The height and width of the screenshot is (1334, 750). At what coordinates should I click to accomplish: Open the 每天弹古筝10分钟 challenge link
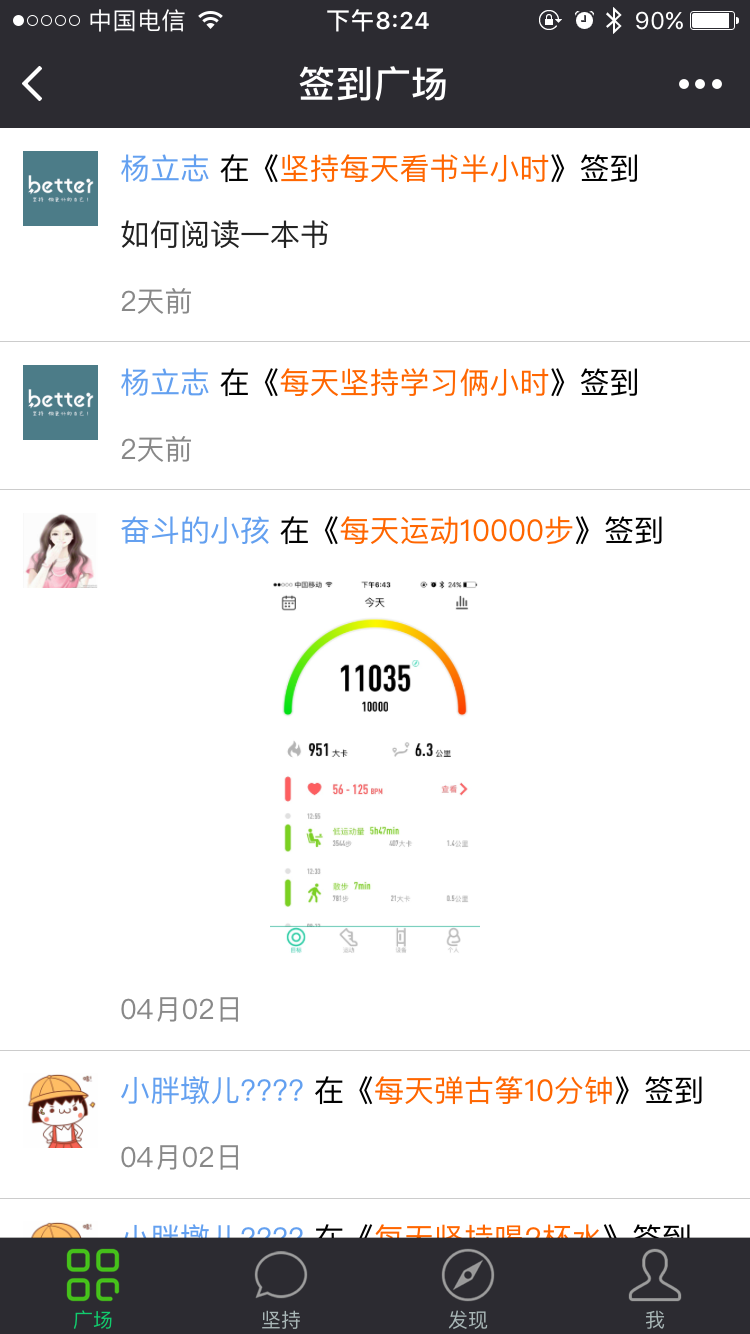494,1091
